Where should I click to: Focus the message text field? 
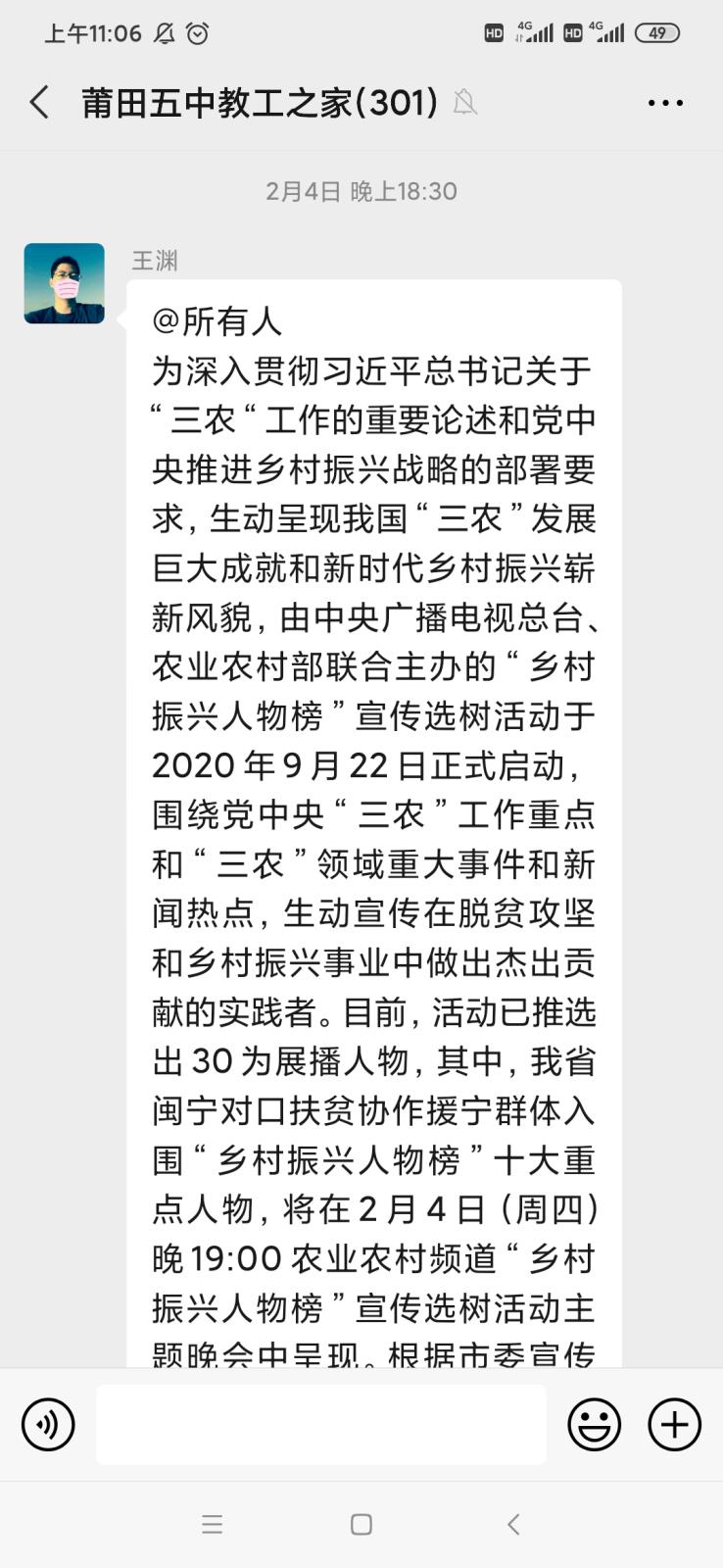tap(320, 1424)
